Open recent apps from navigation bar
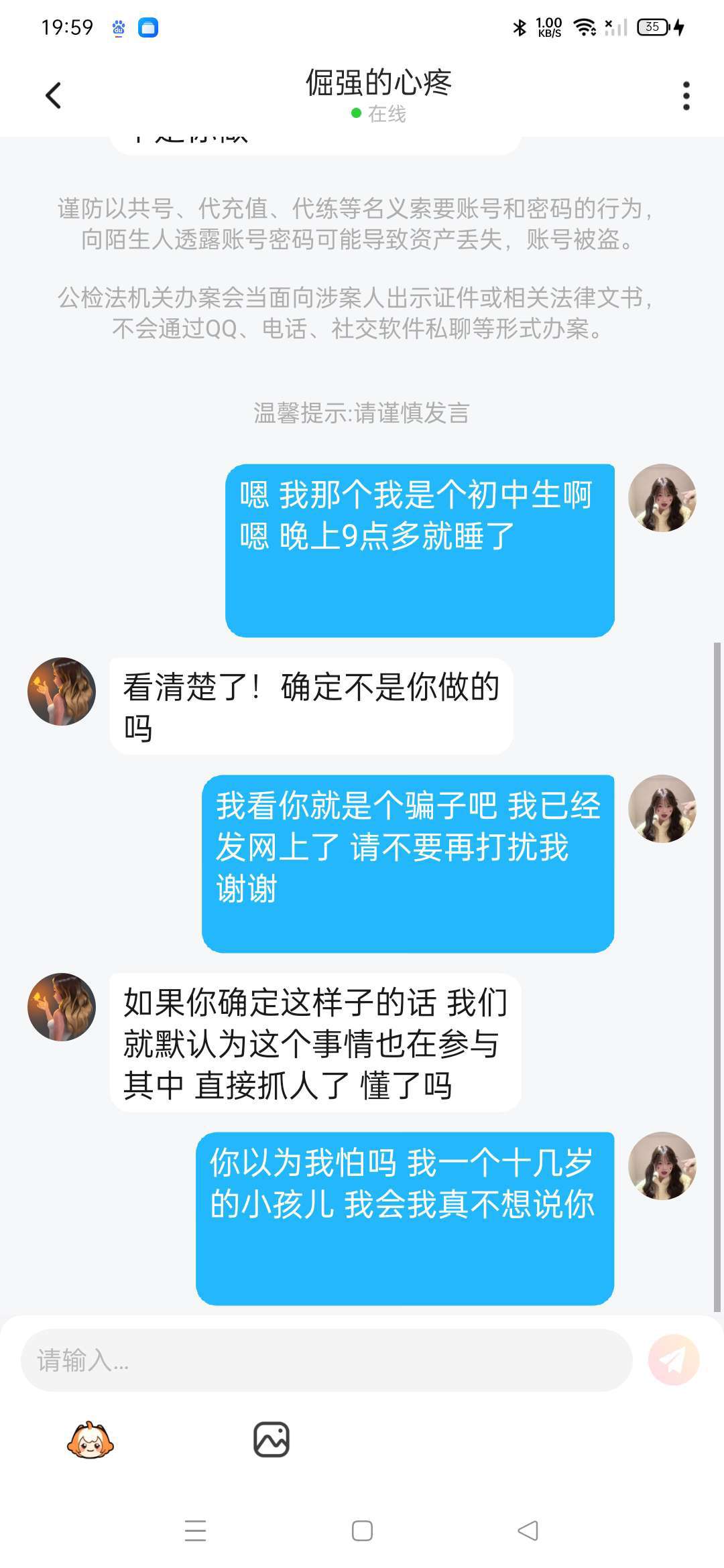The image size is (724, 1568). tap(195, 1530)
